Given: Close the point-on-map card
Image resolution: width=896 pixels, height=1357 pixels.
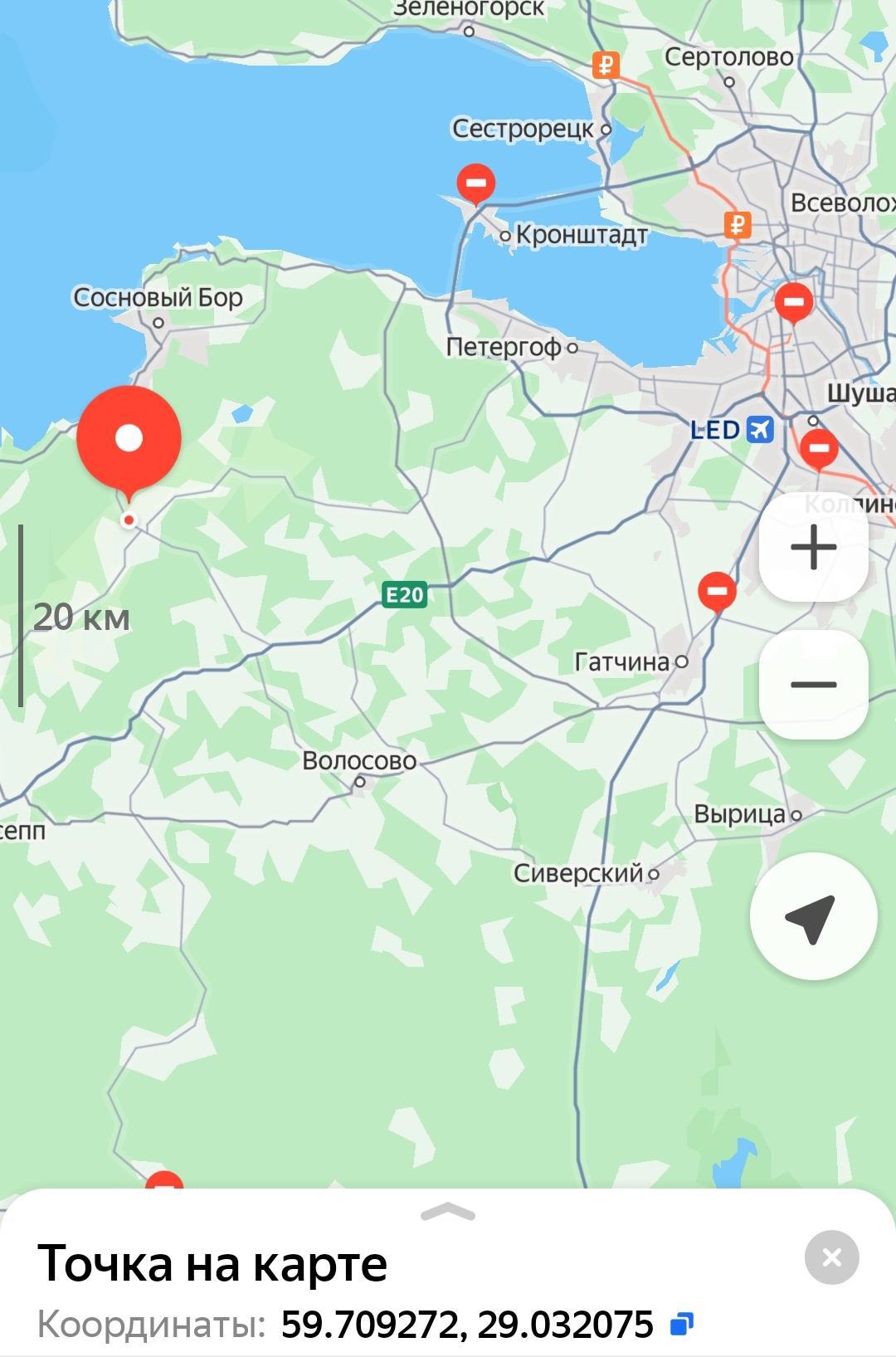Looking at the screenshot, I should pos(831,1257).
